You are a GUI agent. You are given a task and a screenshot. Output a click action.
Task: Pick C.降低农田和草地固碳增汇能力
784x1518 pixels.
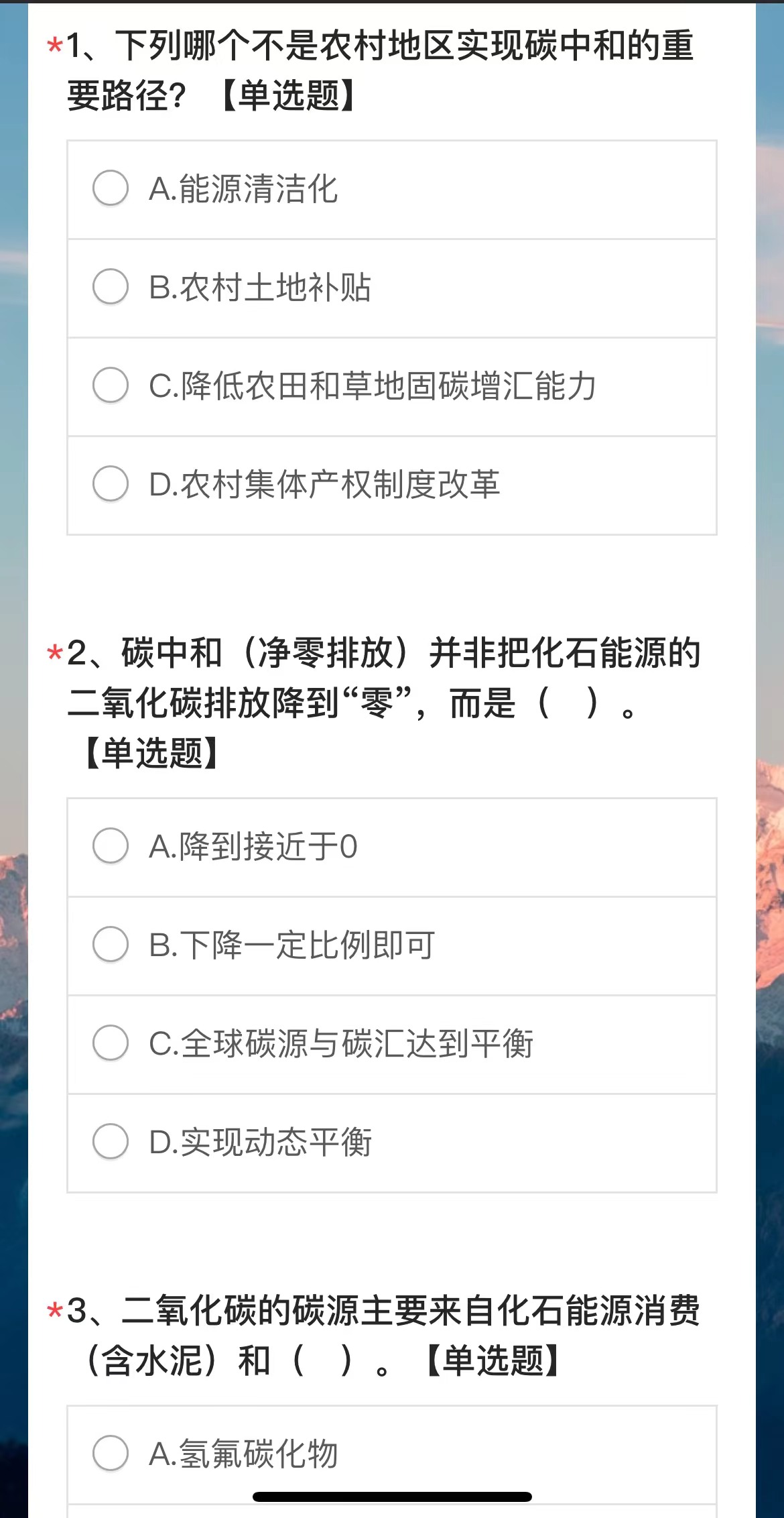pos(111,385)
